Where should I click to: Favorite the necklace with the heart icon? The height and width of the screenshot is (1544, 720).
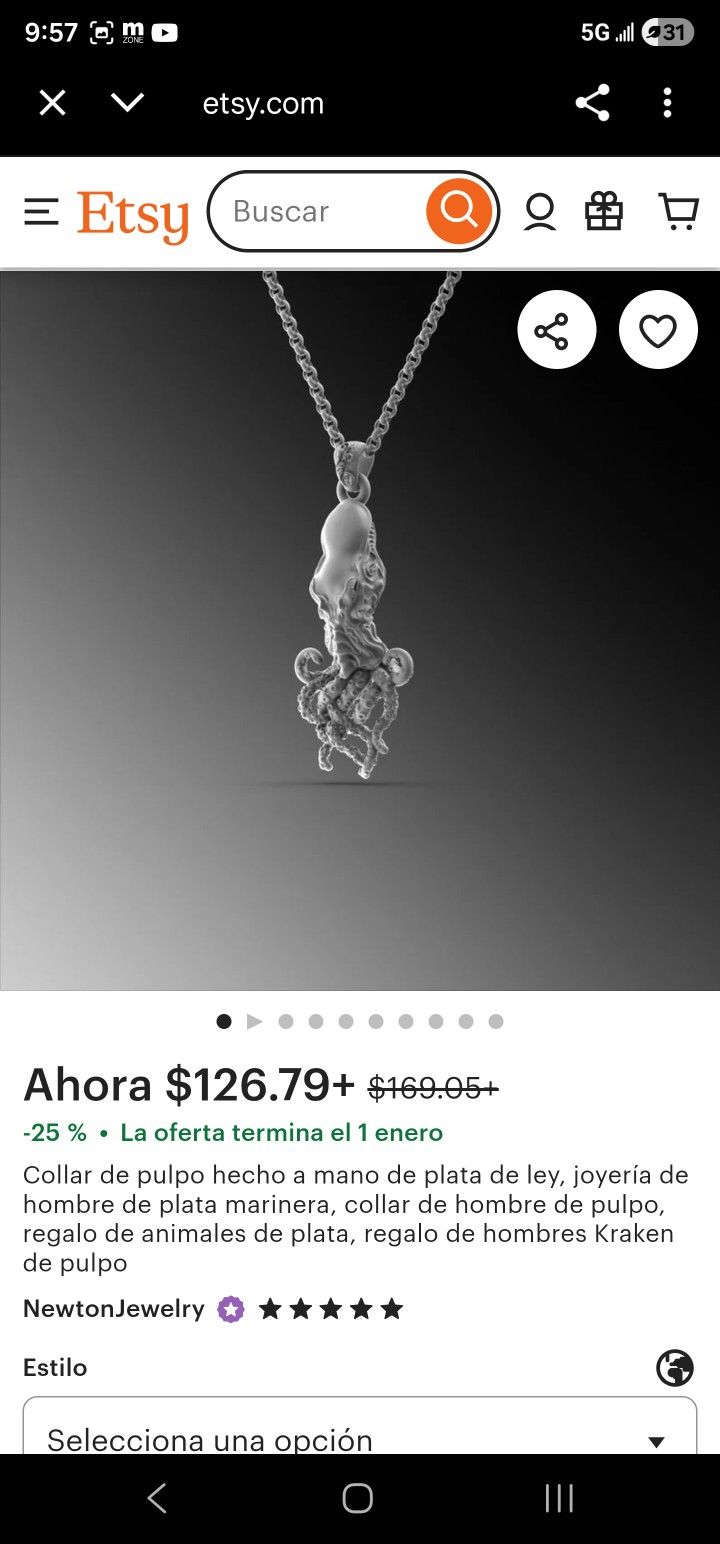click(658, 329)
